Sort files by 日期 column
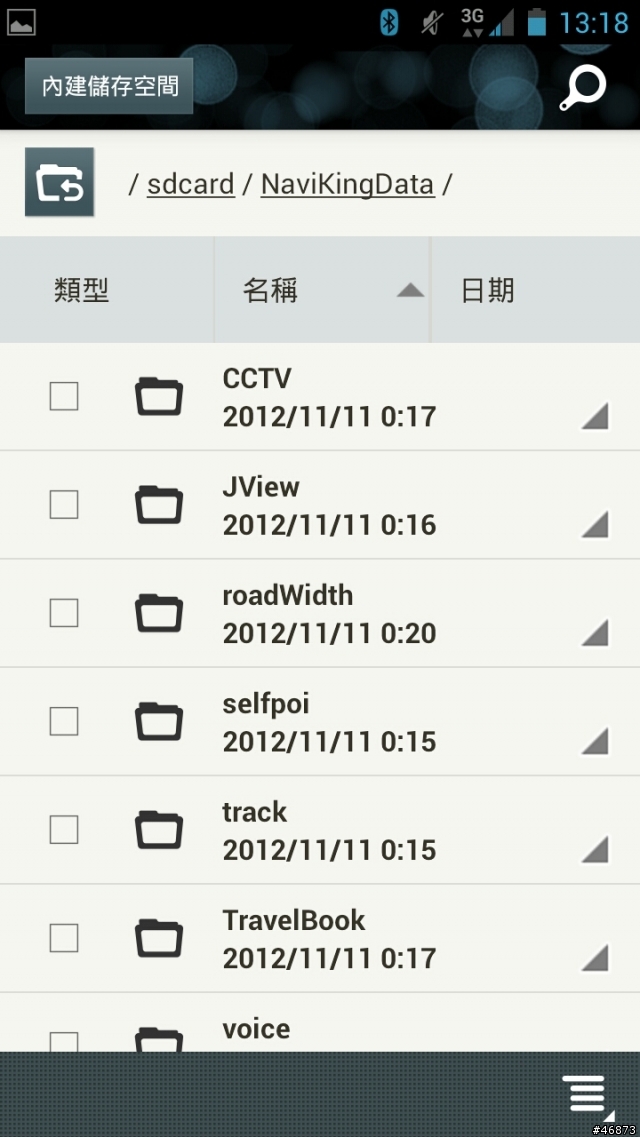 tap(488, 291)
